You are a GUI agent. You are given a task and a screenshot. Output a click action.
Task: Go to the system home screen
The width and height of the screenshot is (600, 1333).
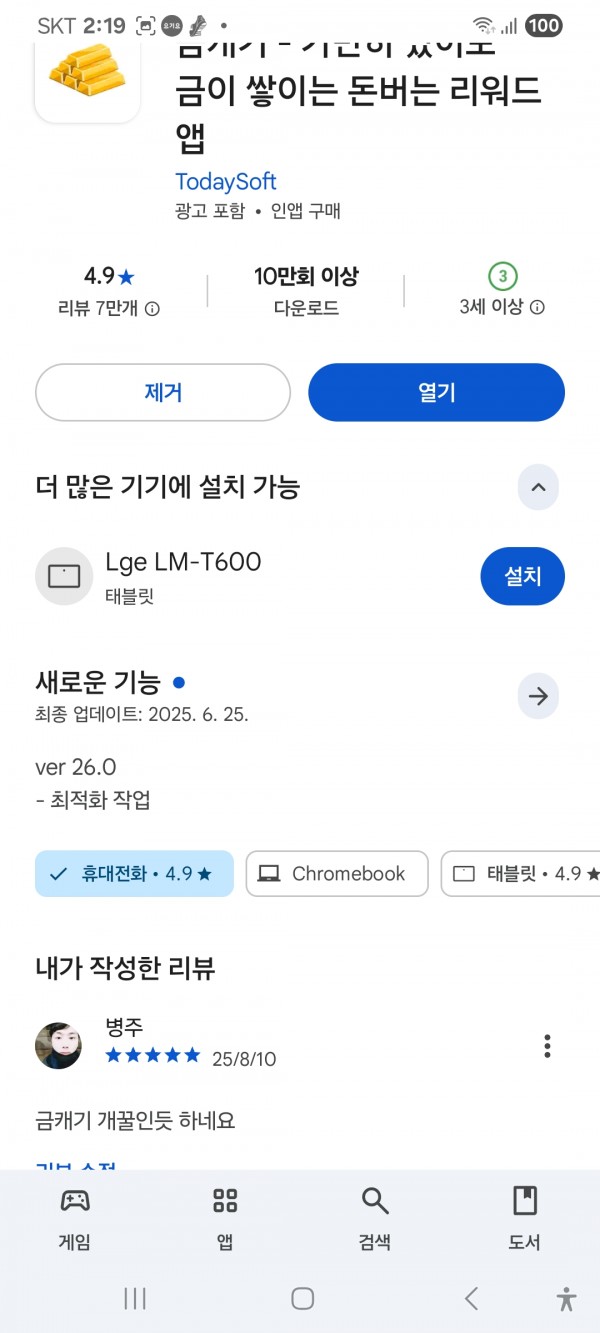(x=302, y=1298)
